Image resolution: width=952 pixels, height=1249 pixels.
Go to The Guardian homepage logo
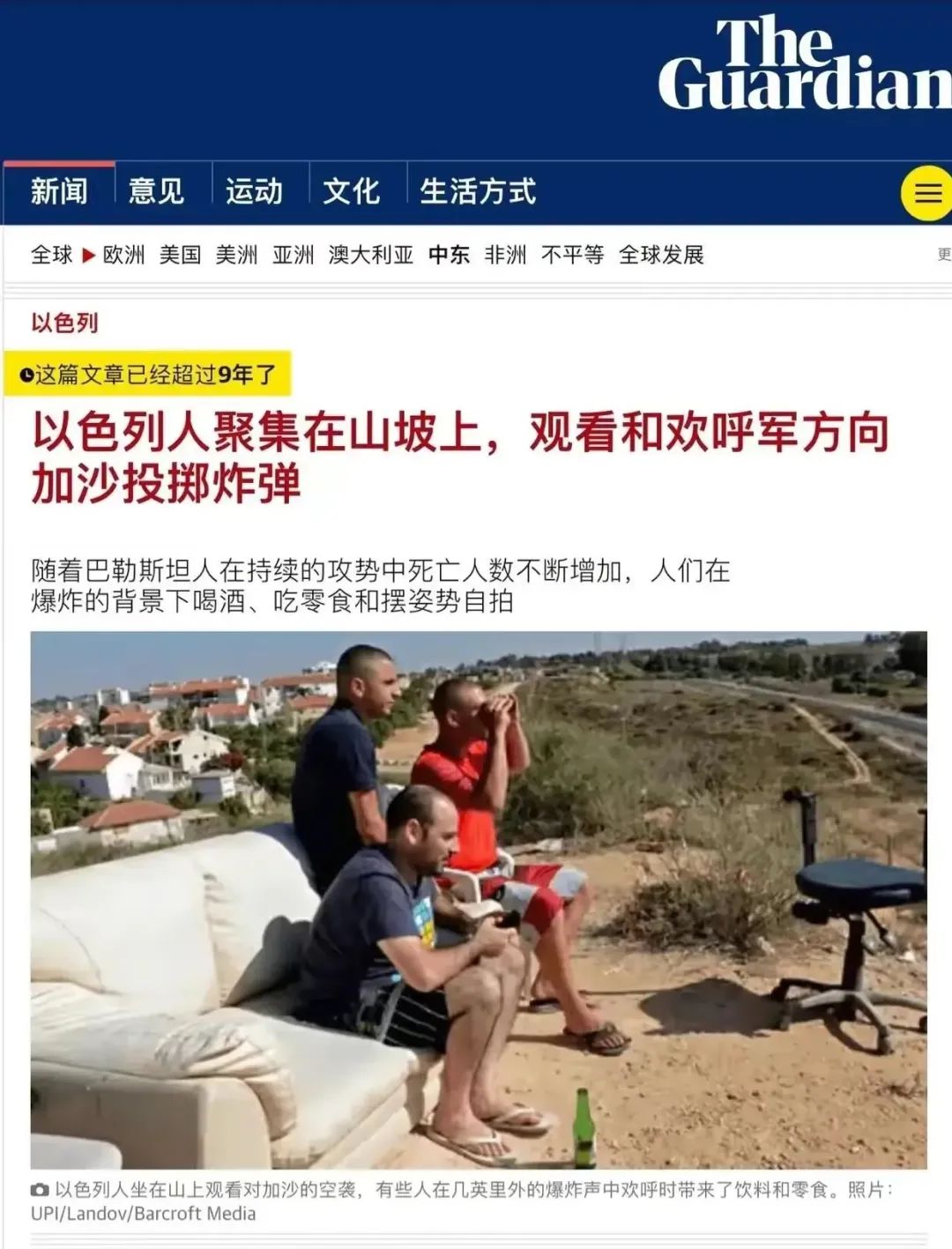coord(802,63)
